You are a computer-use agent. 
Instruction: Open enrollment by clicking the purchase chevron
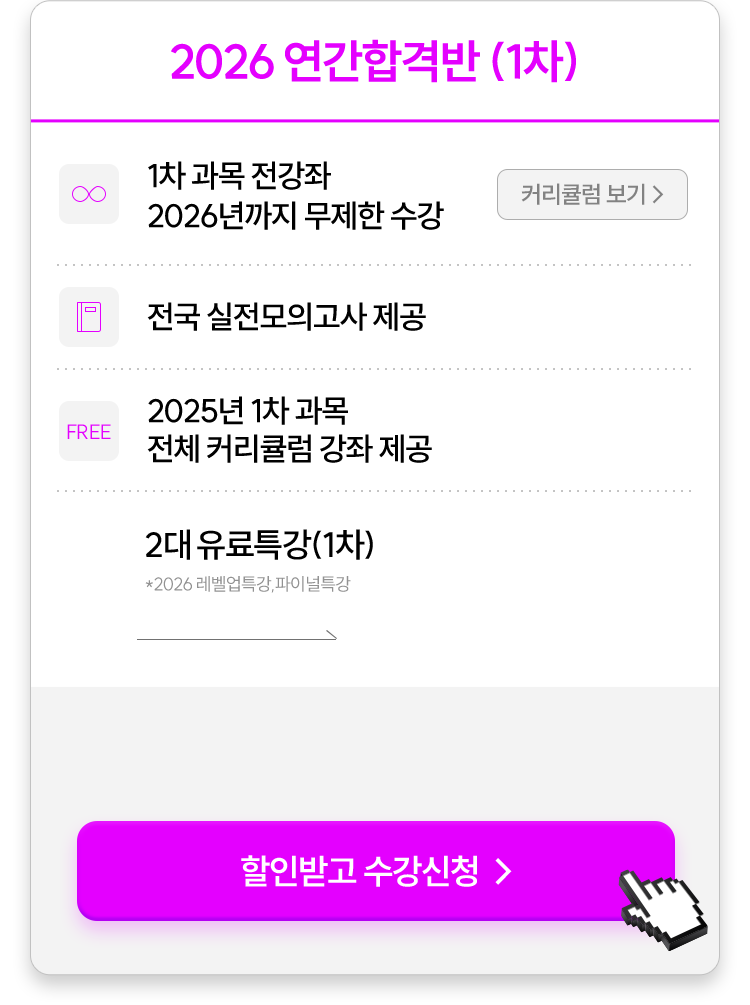[x=503, y=871]
